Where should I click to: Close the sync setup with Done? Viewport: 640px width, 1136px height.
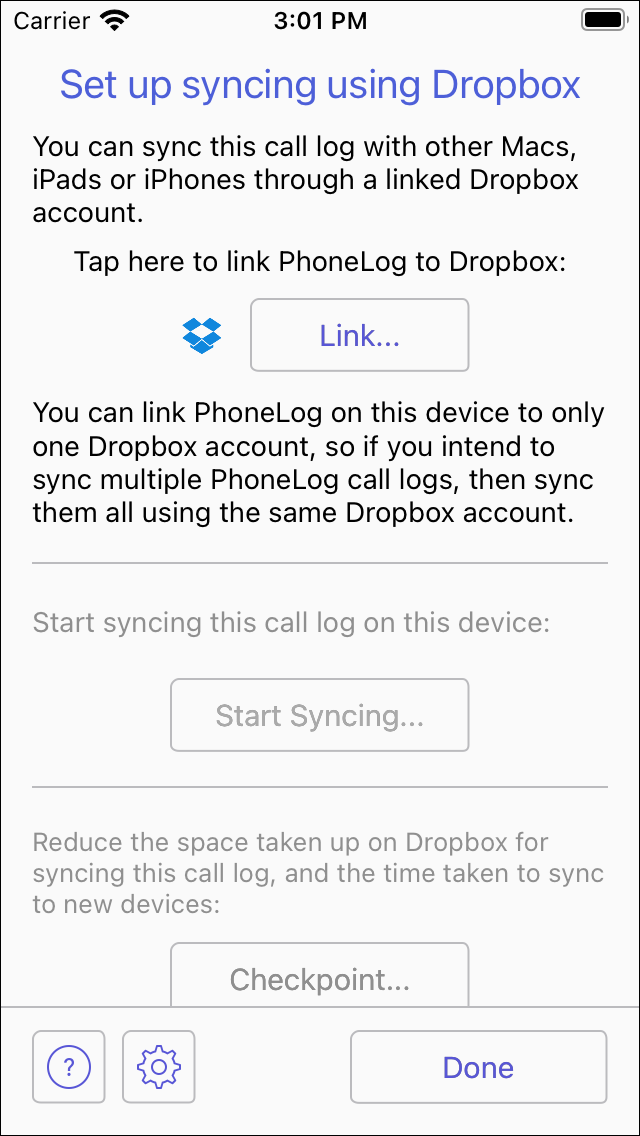tap(478, 1067)
